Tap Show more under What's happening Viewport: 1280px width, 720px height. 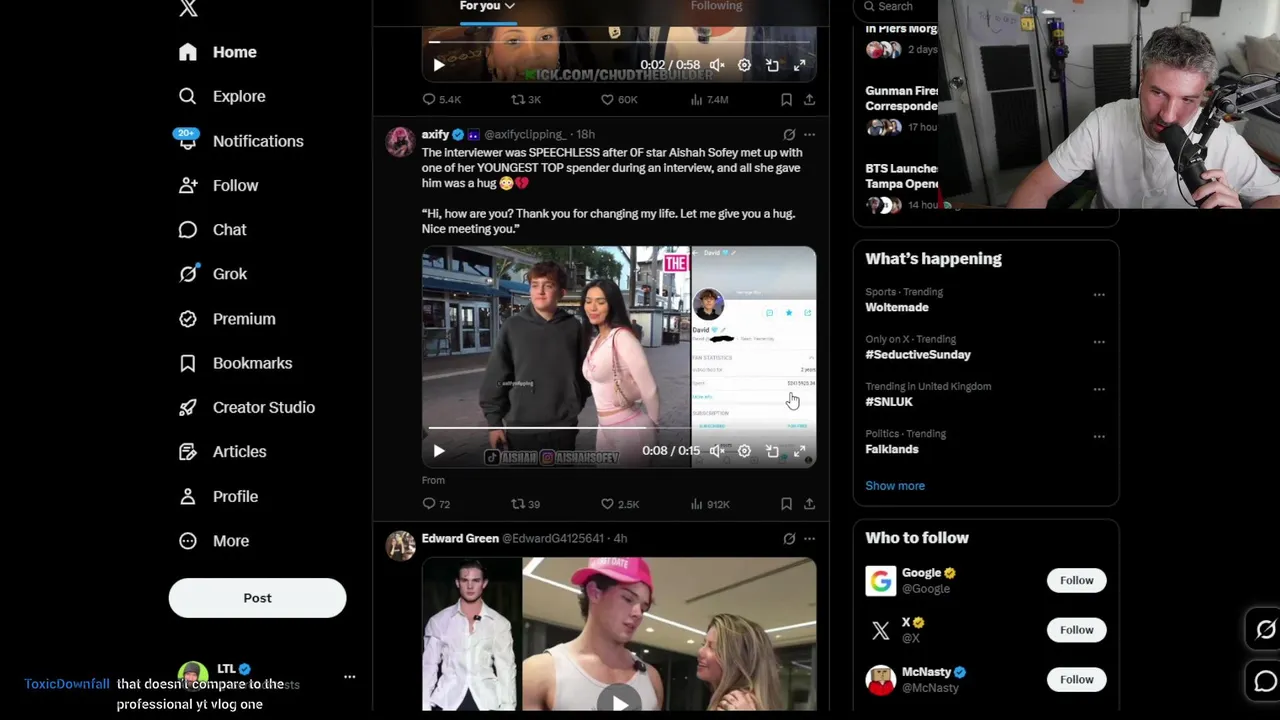[894, 486]
